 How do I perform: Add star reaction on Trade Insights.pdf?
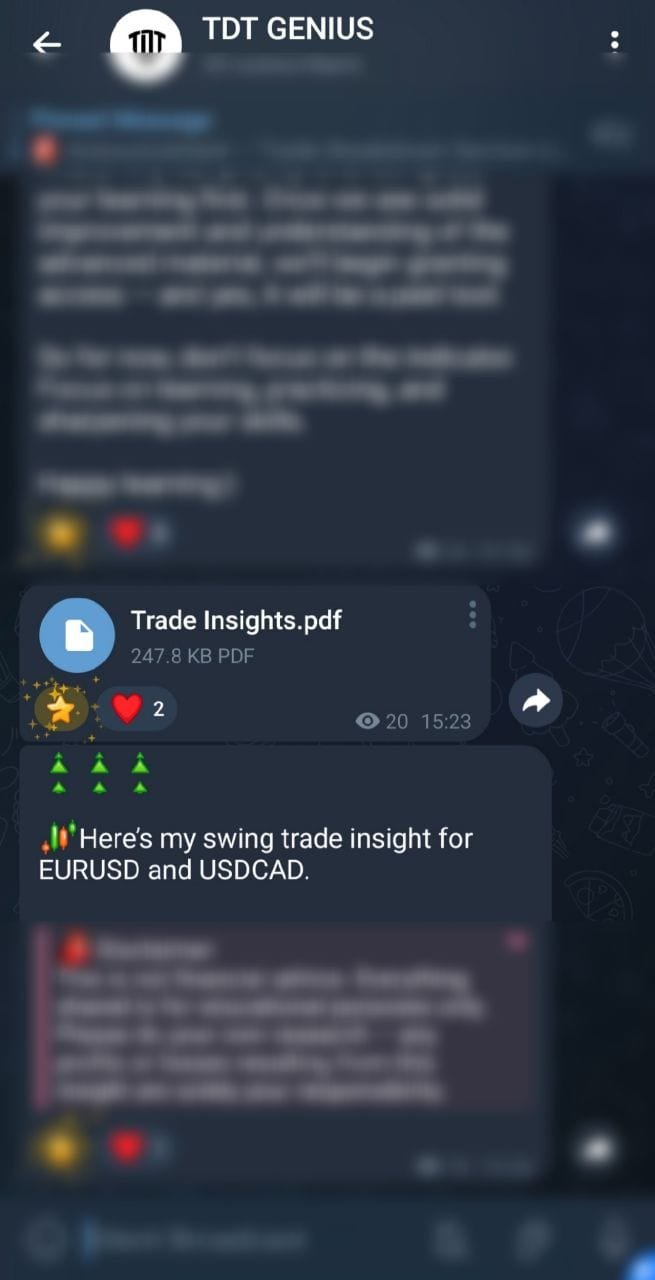61,709
